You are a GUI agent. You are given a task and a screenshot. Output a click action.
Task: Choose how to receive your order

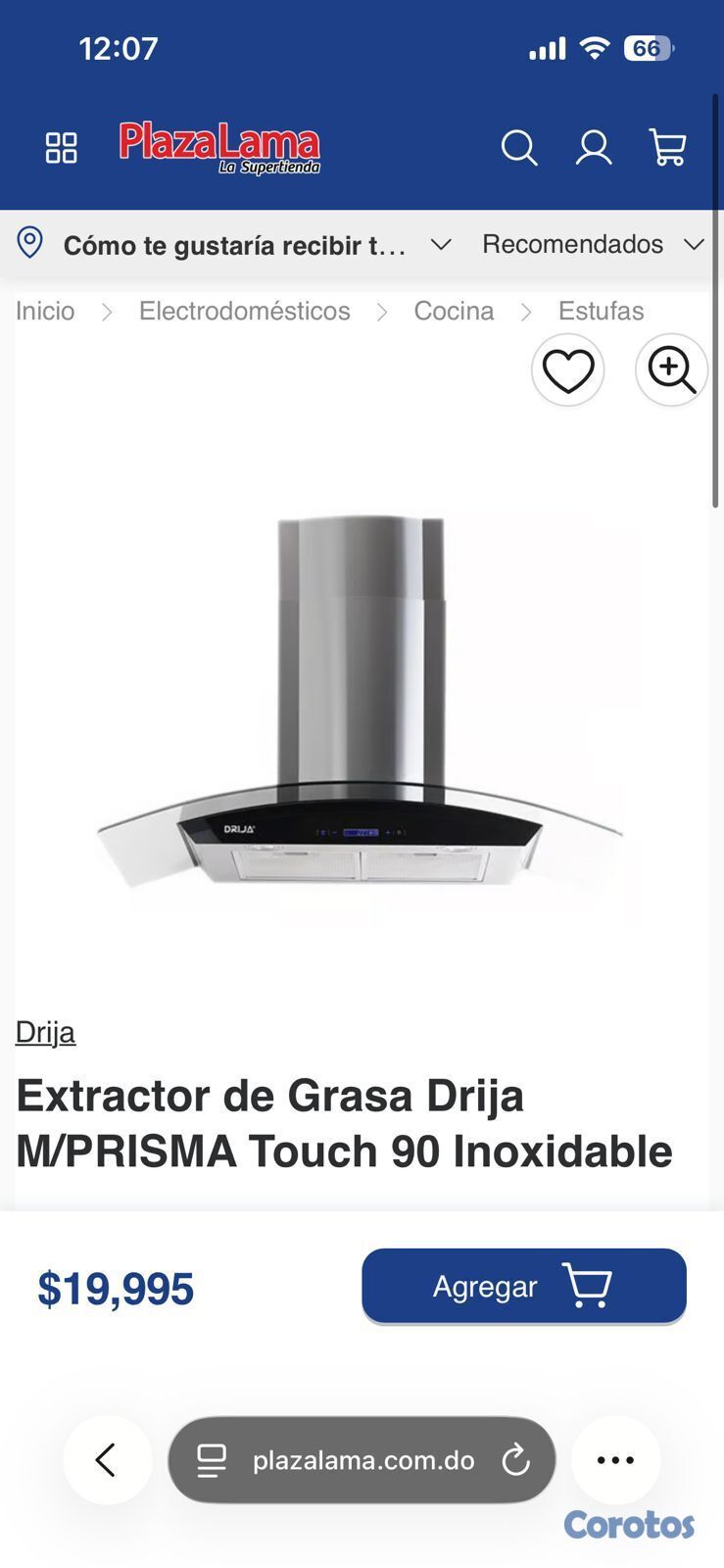point(235,244)
